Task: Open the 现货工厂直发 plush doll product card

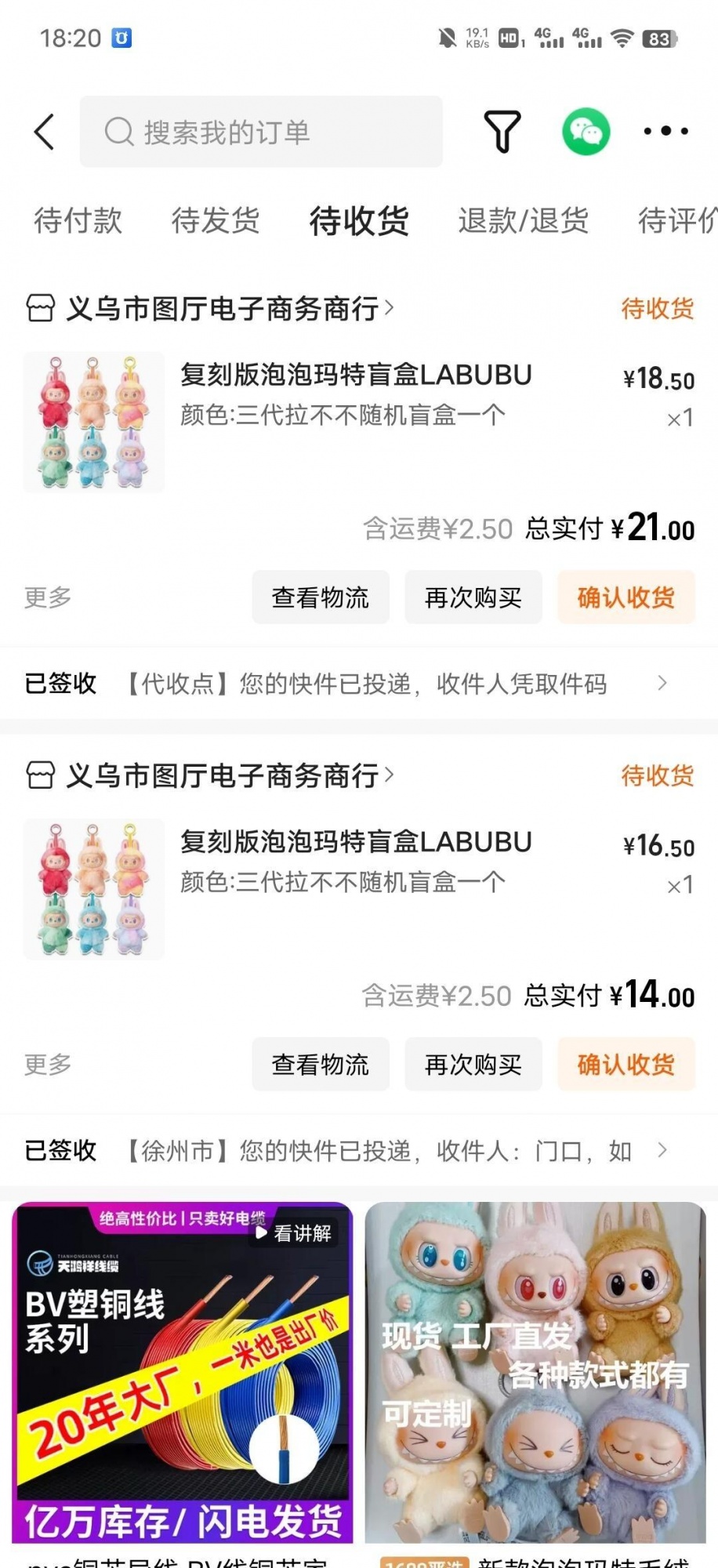Action: pos(535,1372)
